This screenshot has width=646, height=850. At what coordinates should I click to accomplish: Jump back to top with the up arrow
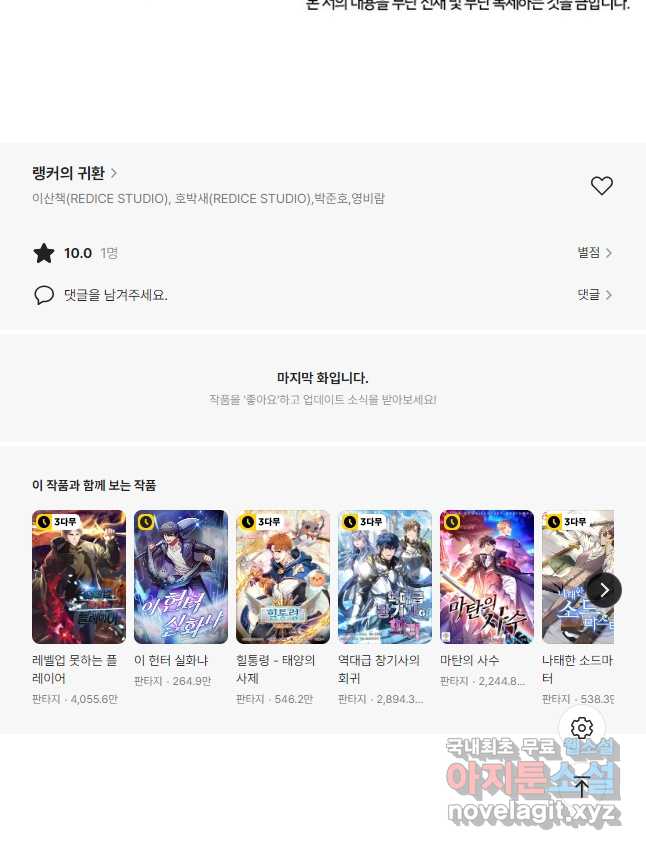[x=582, y=786]
